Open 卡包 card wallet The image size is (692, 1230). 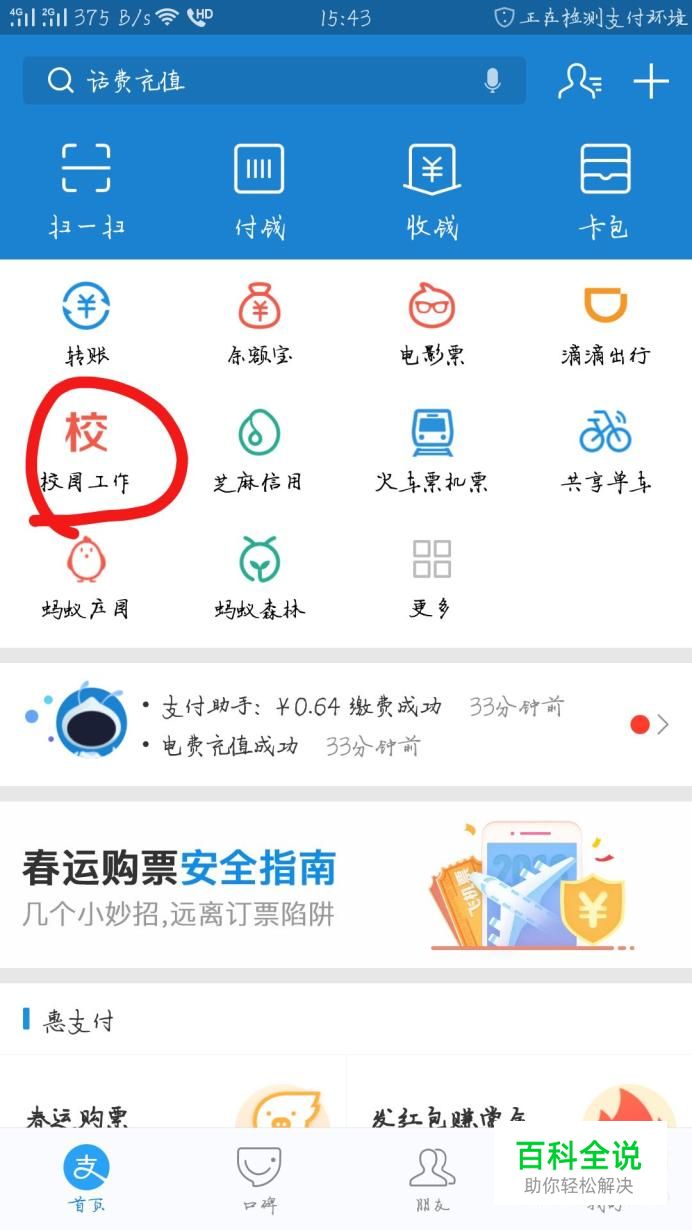[605, 188]
